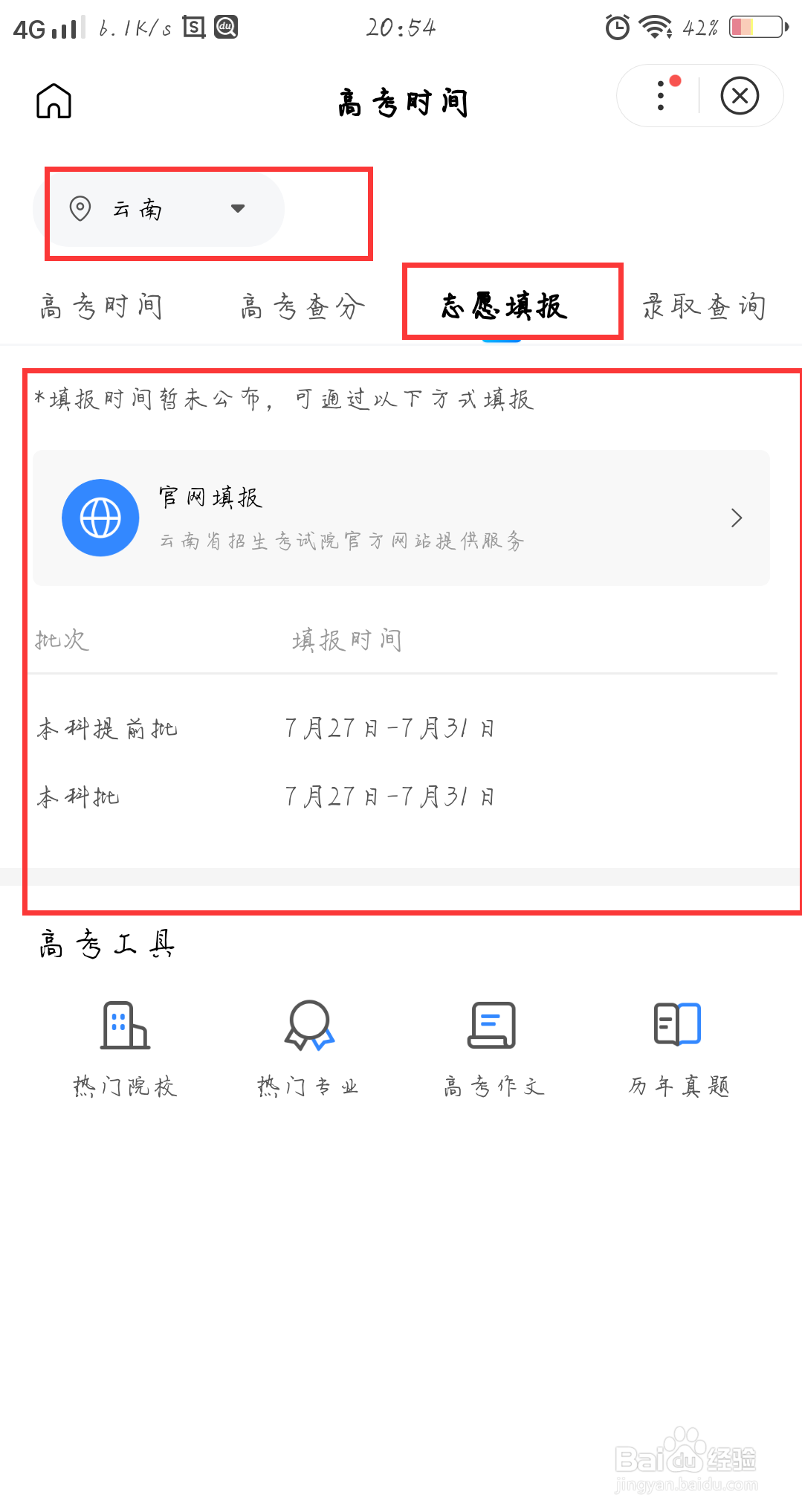
Task: Tap the 4G signal indicator
Action: tap(45, 28)
